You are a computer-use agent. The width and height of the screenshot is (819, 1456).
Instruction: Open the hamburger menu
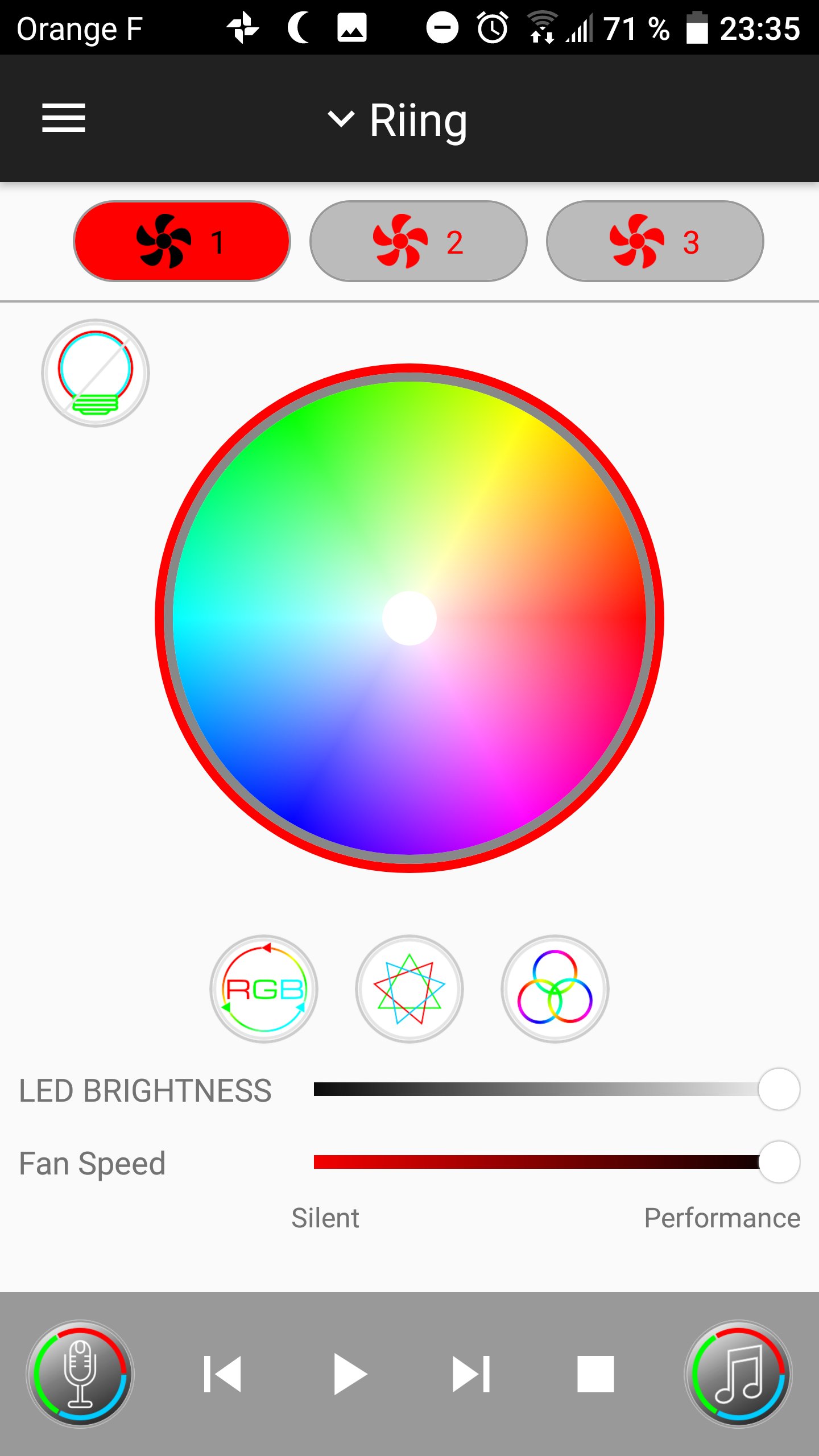[64, 118]
